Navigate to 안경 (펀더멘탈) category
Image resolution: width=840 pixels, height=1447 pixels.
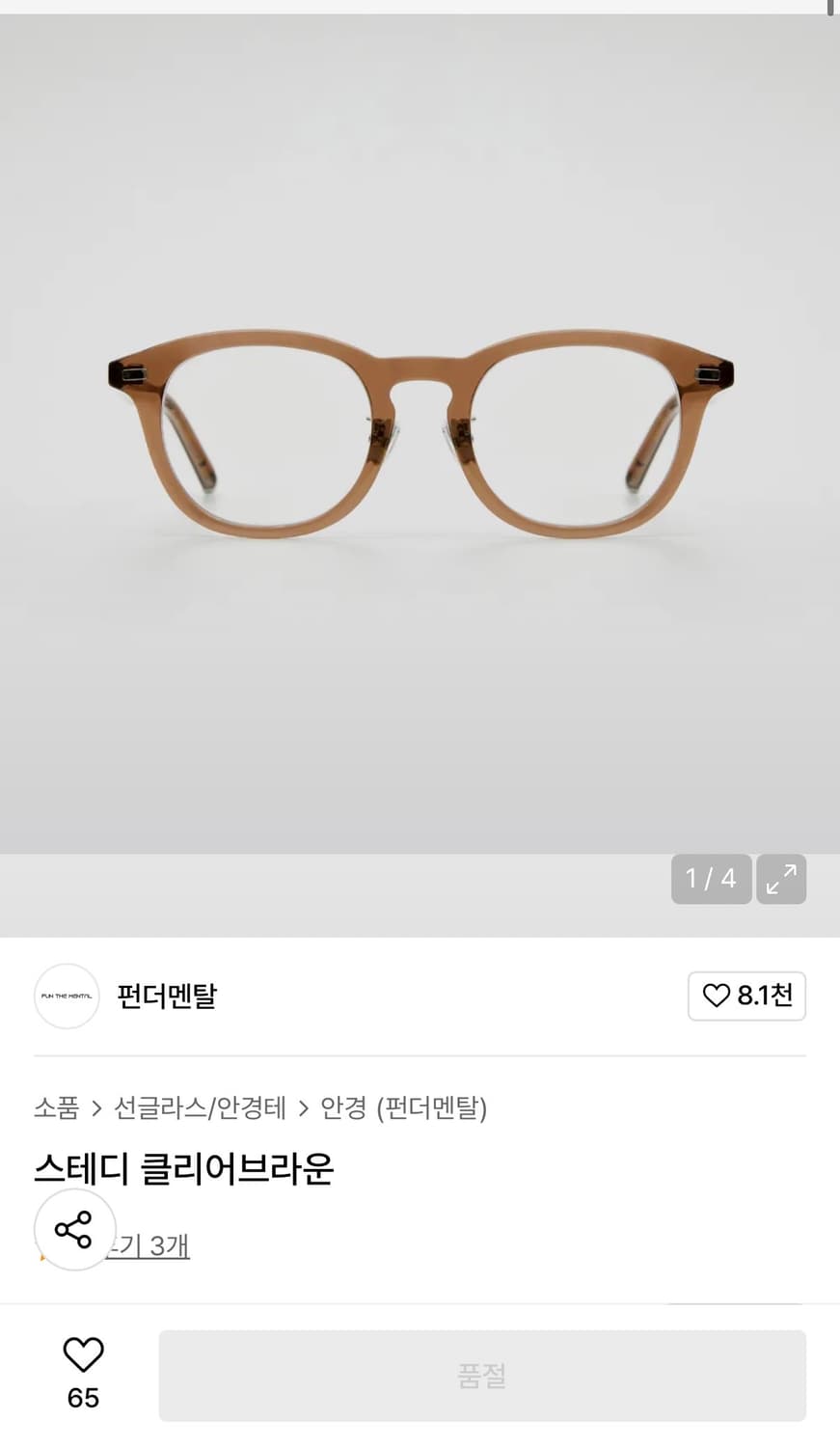click(x=404, y=1109)
